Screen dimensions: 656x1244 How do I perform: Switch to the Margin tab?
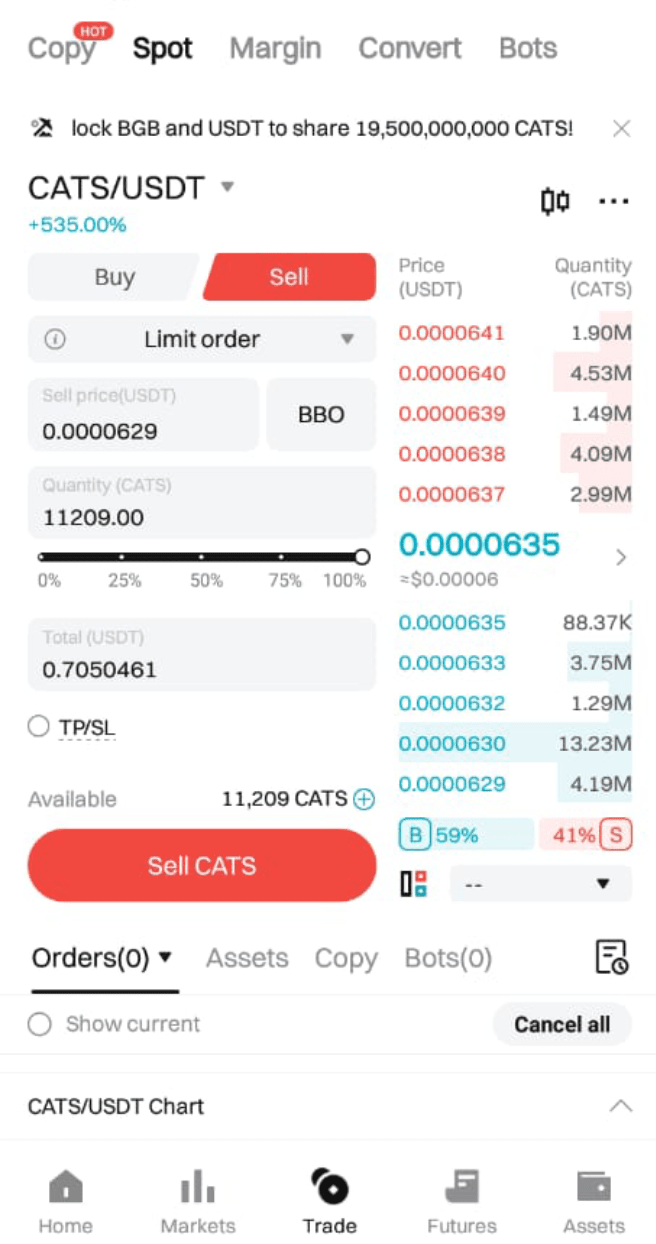275,48
